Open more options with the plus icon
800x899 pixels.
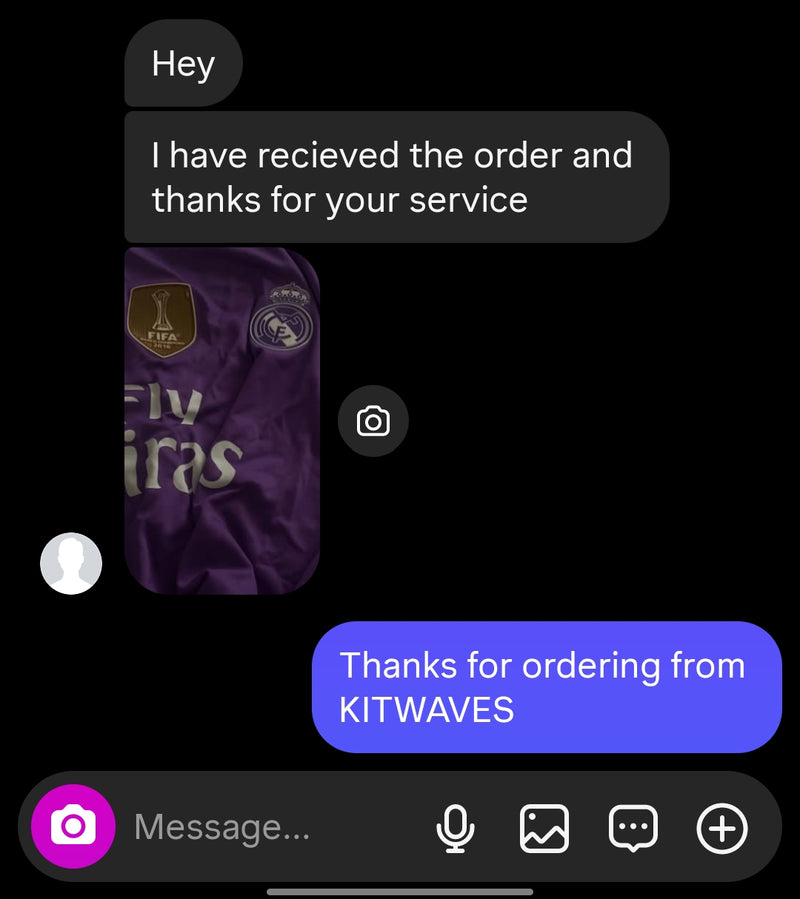pyautogui.click(x=721, y=828)
